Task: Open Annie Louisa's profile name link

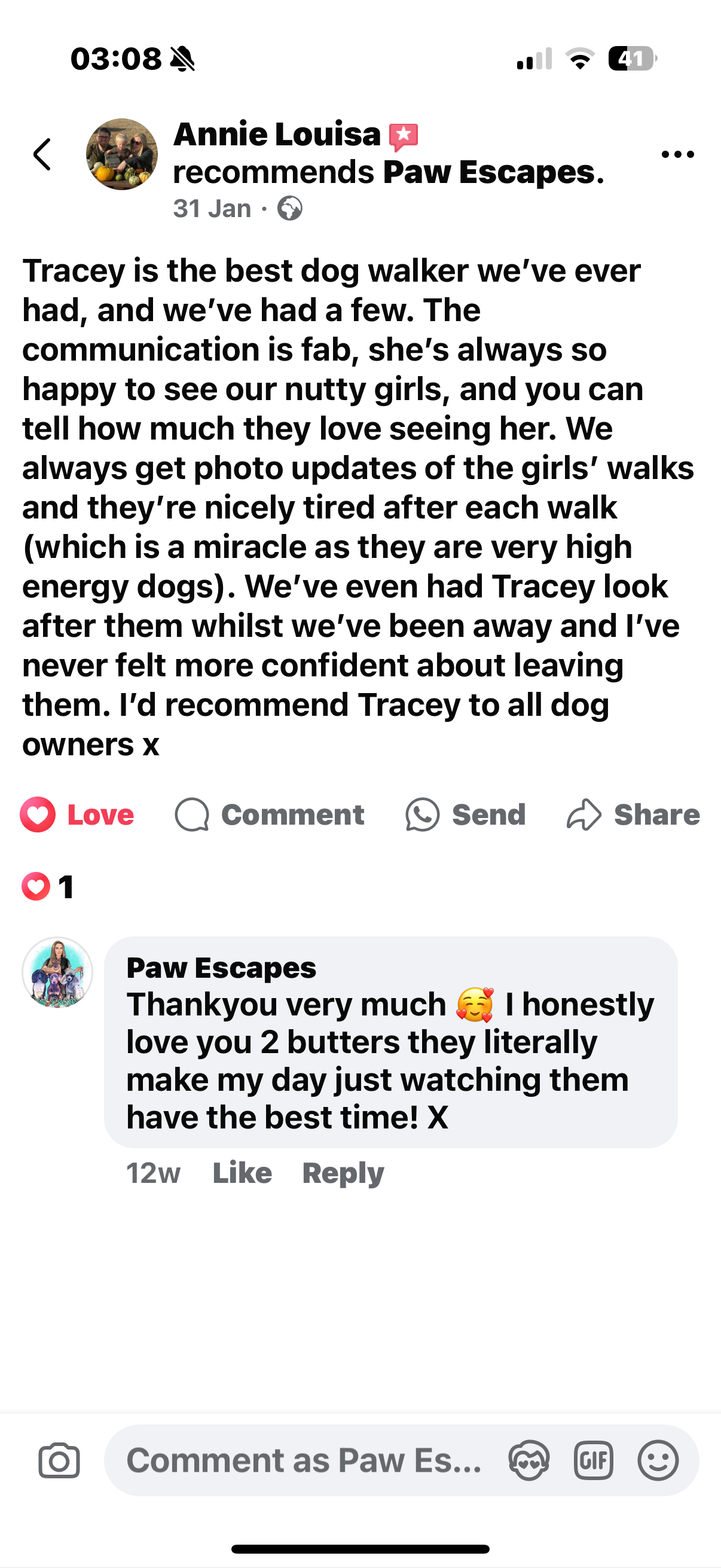Action: [x=277, y=134]
